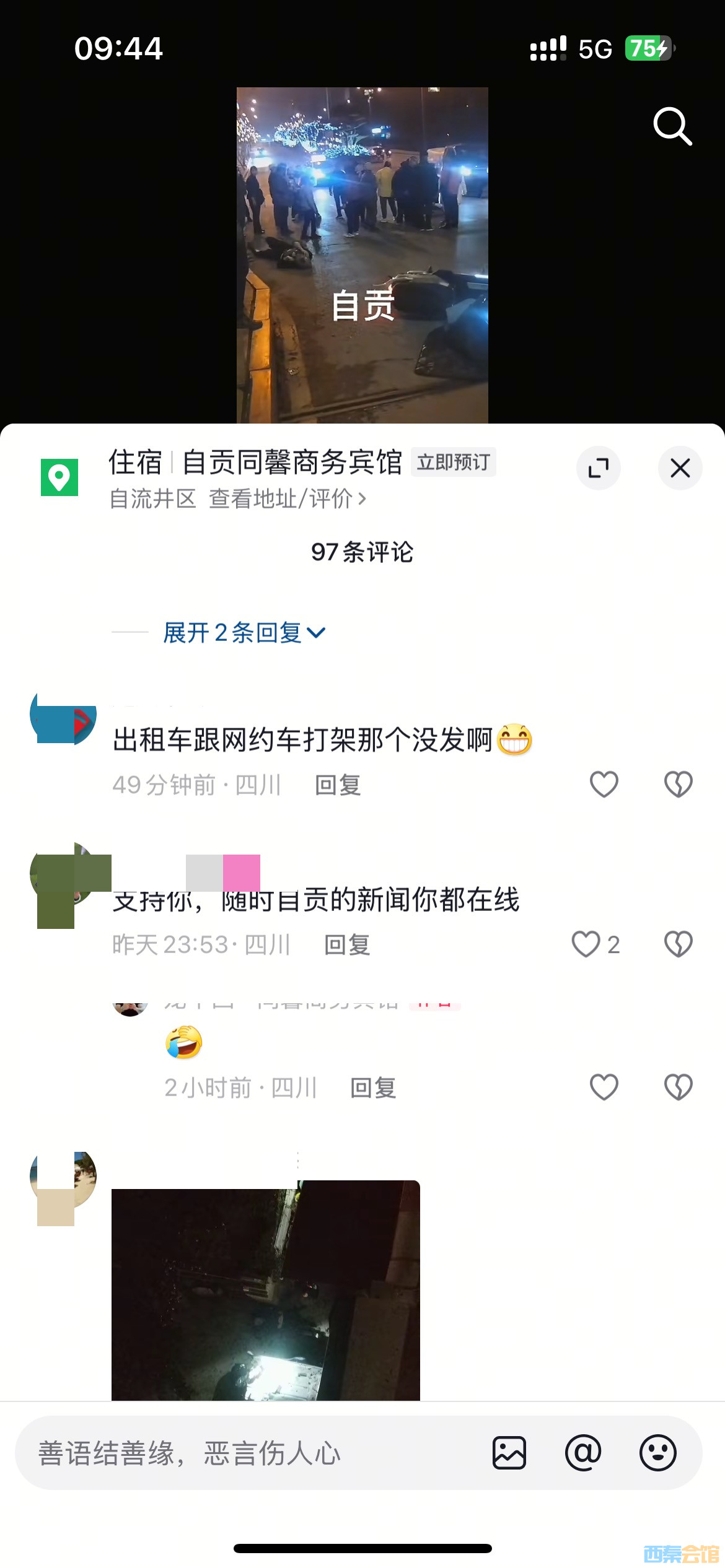
Task: Open the emoji picker
Action: tap(657, 1453)
